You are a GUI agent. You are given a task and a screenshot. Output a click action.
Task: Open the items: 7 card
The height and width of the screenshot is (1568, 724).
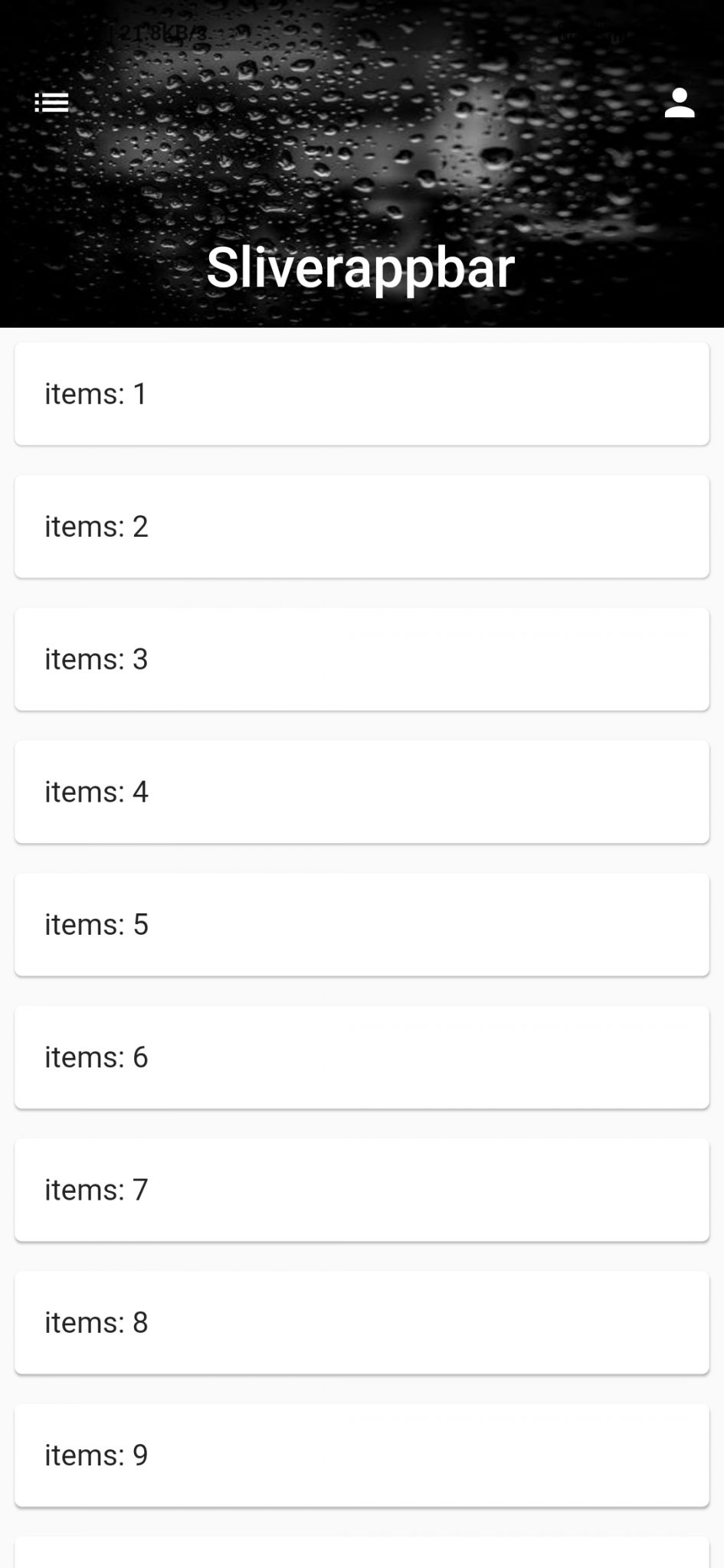coord(362,1190)
